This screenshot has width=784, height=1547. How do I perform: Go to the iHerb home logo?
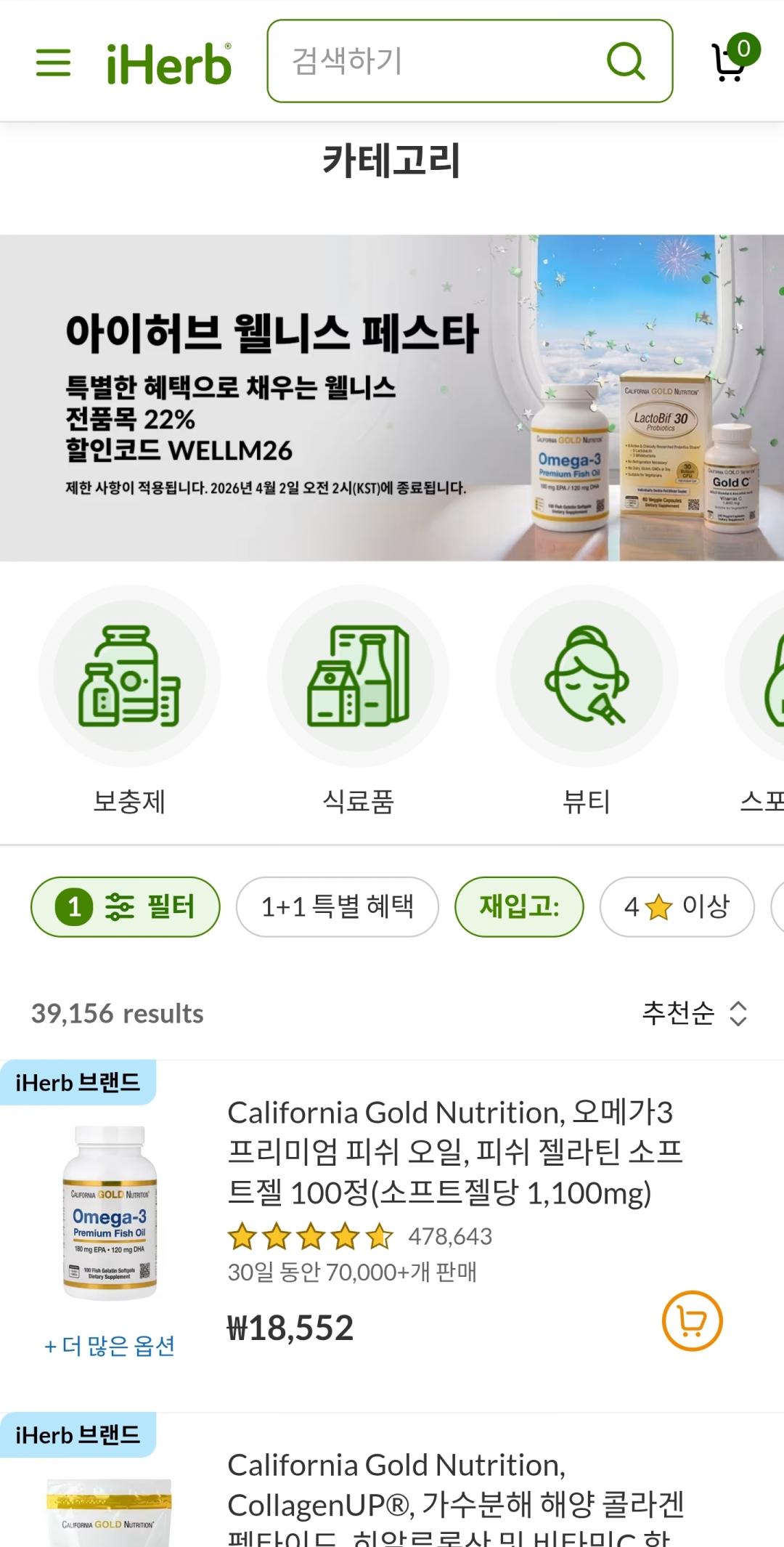coord(168,63)
